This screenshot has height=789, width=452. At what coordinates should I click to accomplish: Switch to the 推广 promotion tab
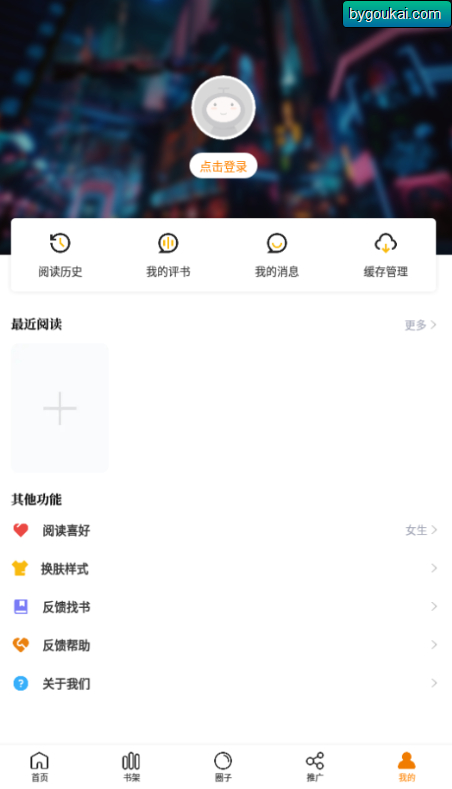coord(315,767)
